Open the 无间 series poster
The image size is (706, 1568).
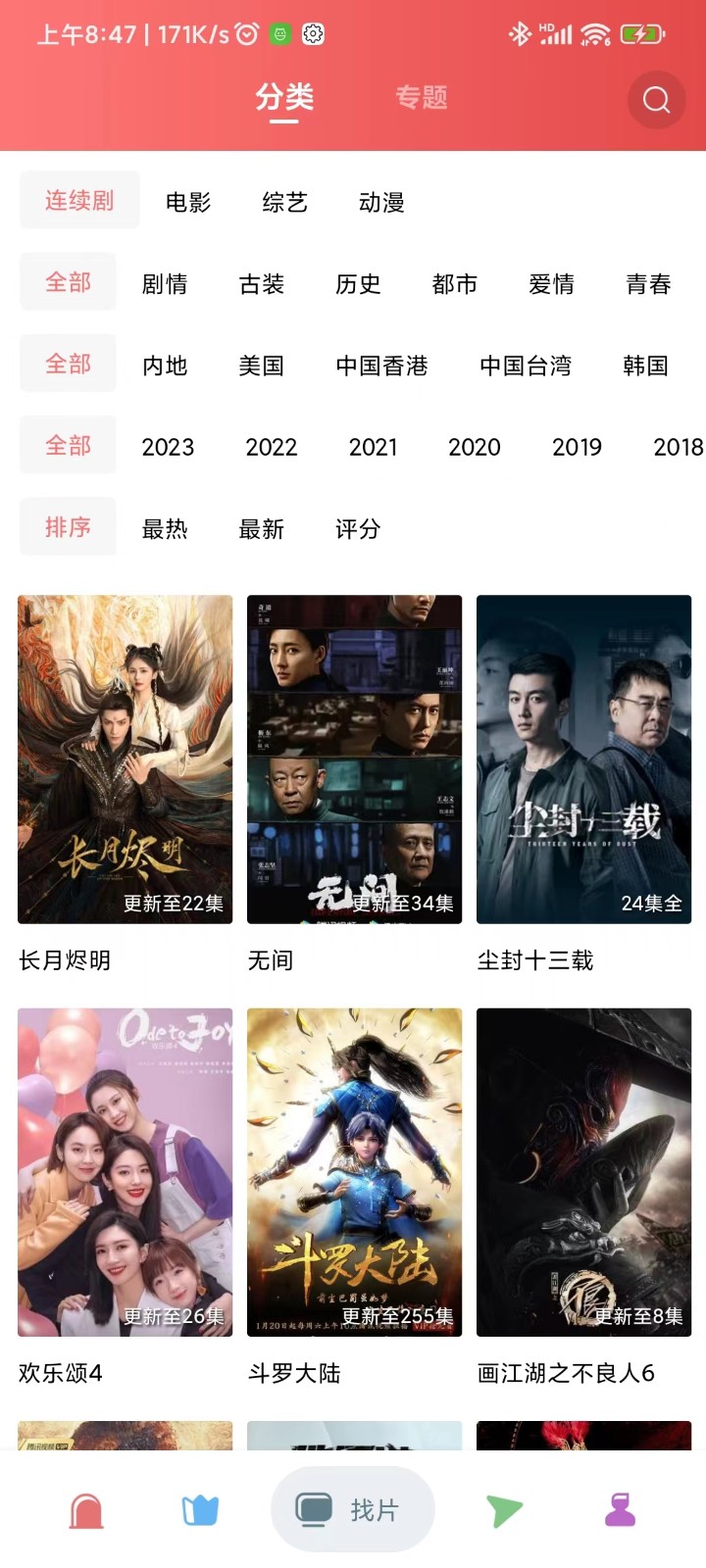(x=354, y=759)
